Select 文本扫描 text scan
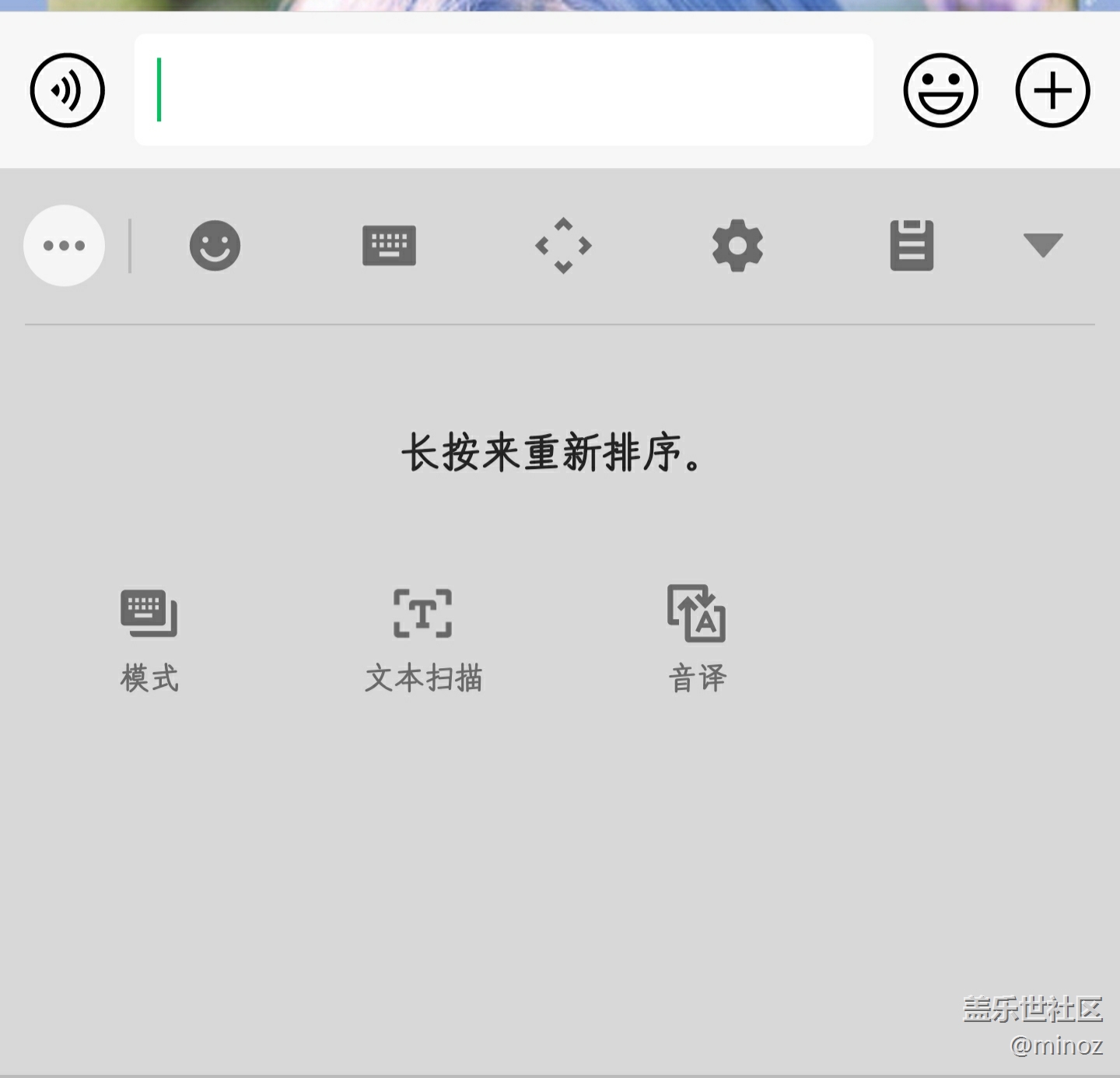Image resolution: width=1120 pixels, height=1078 pixels. pos(423,639)
